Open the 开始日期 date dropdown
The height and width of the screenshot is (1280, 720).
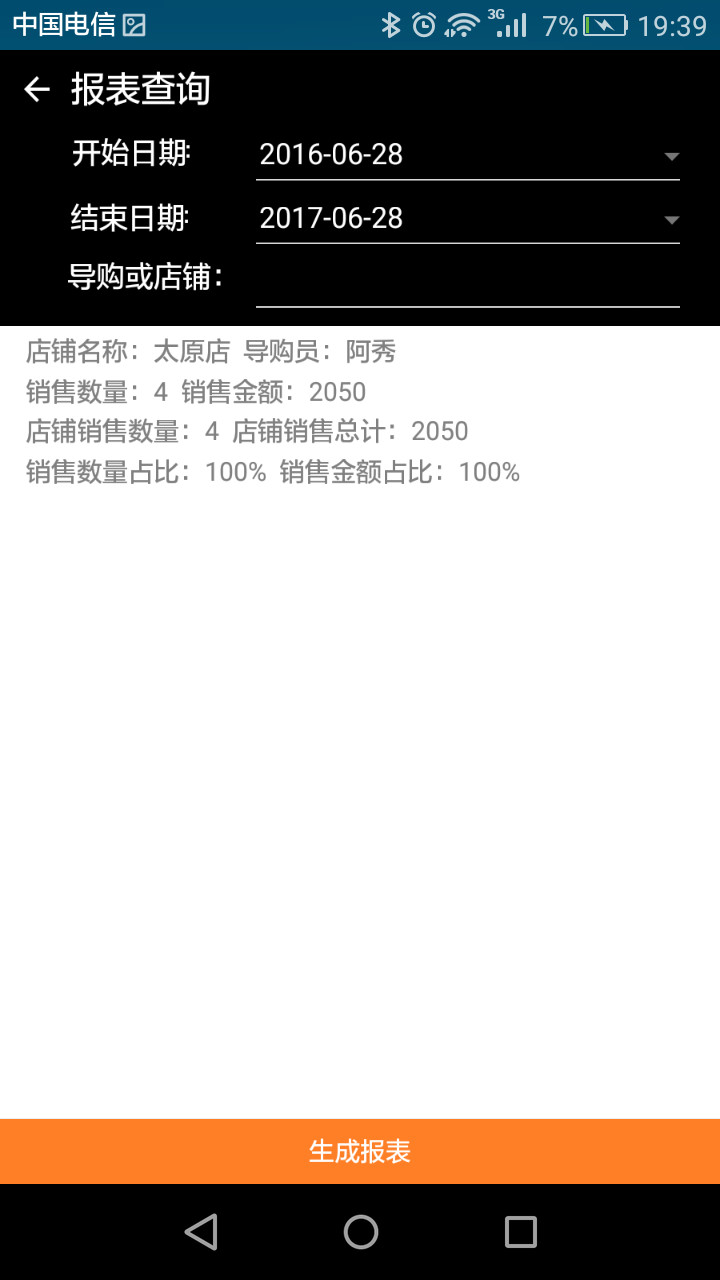(x=467, y=155)
